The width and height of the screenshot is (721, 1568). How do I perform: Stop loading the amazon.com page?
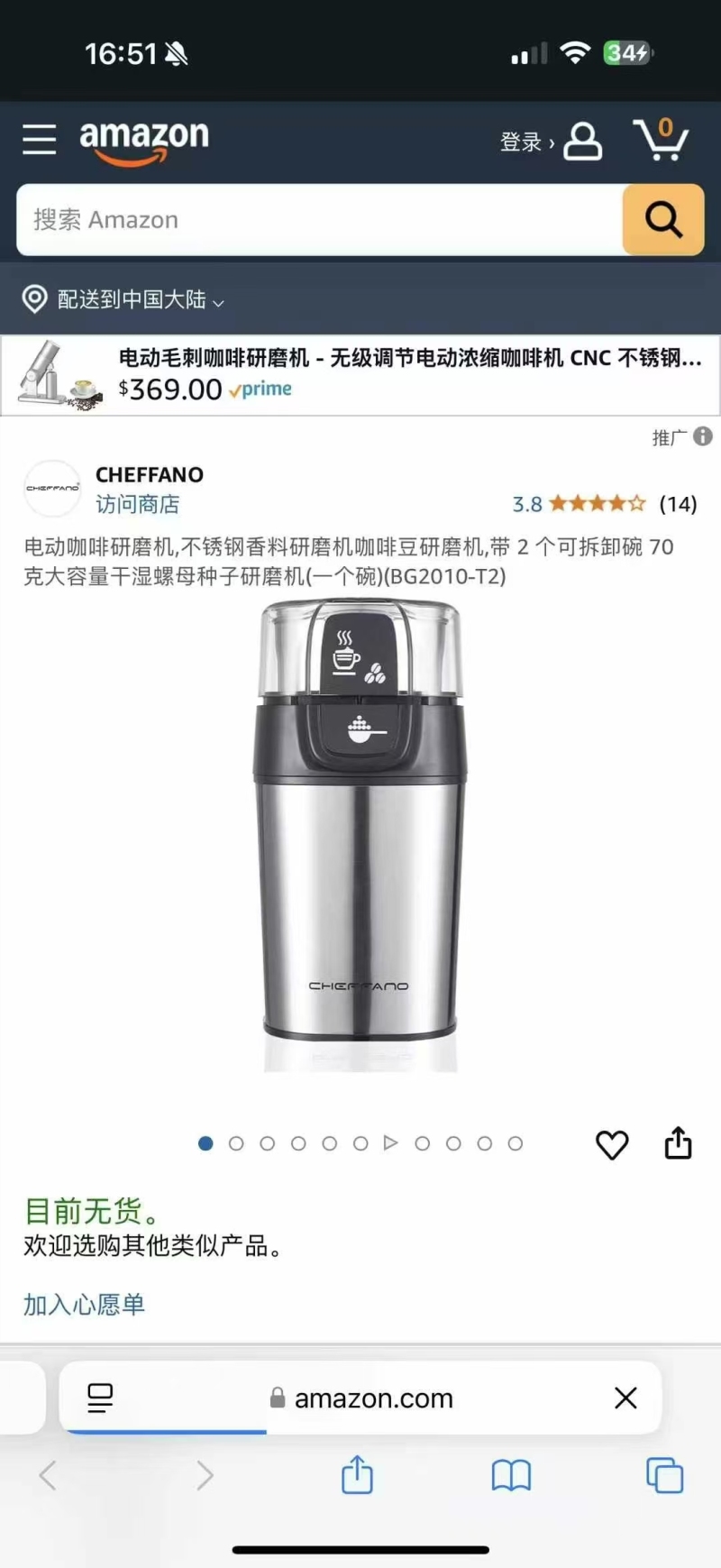click(x=625, y=1398)
